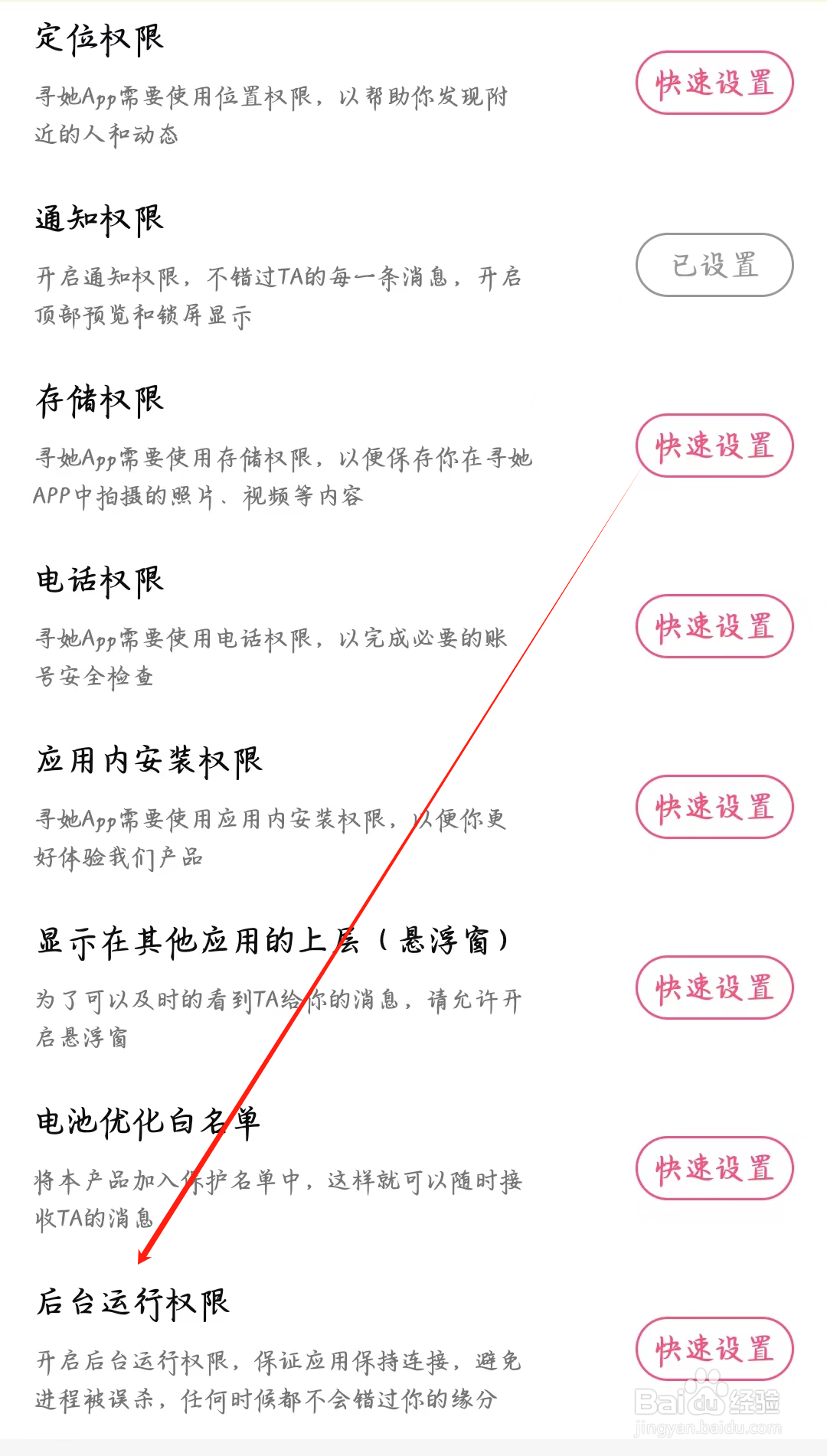Click 快速设置 for 定位权限
The image size is (827, 1456).
tap(714, 83)
